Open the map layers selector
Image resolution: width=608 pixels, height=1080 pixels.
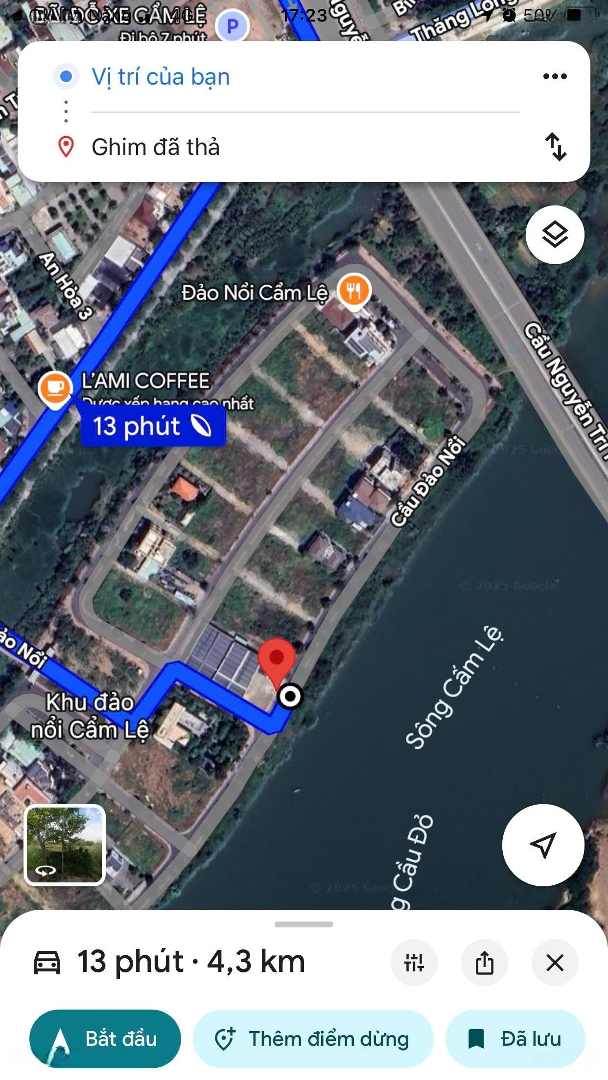pos(555,235)
